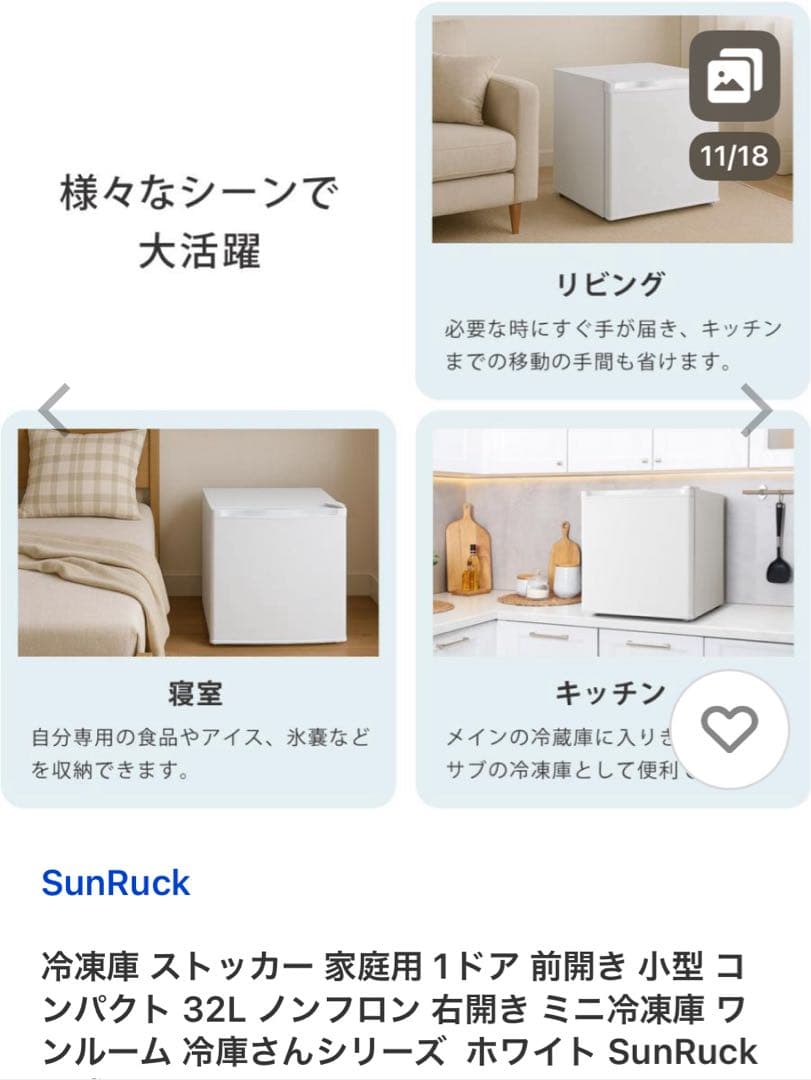Open the previous image with left chevron
The height and width of the screenshot is (1080, 811).
(52, 410)
